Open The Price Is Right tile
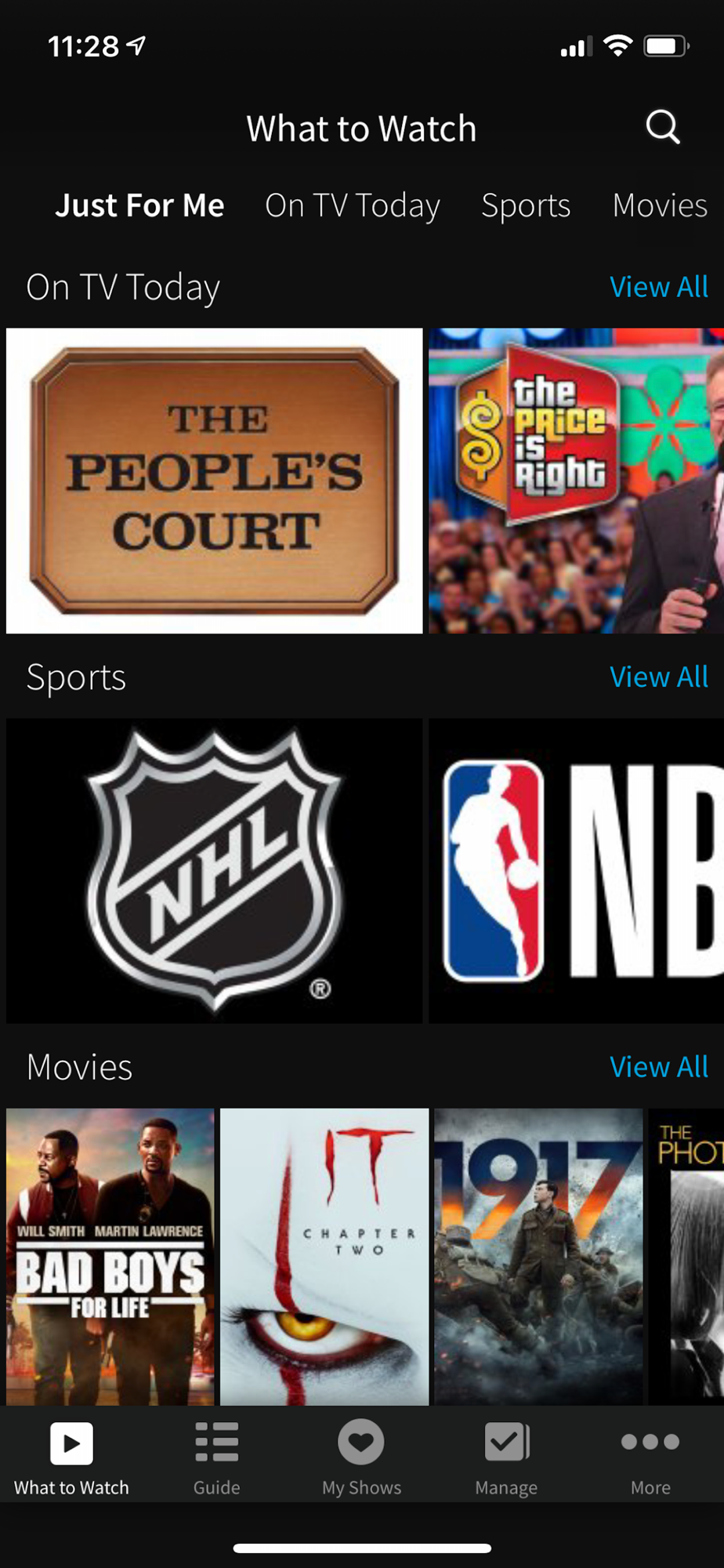Screen dimensions: 724x1568 tap(576, 480)
